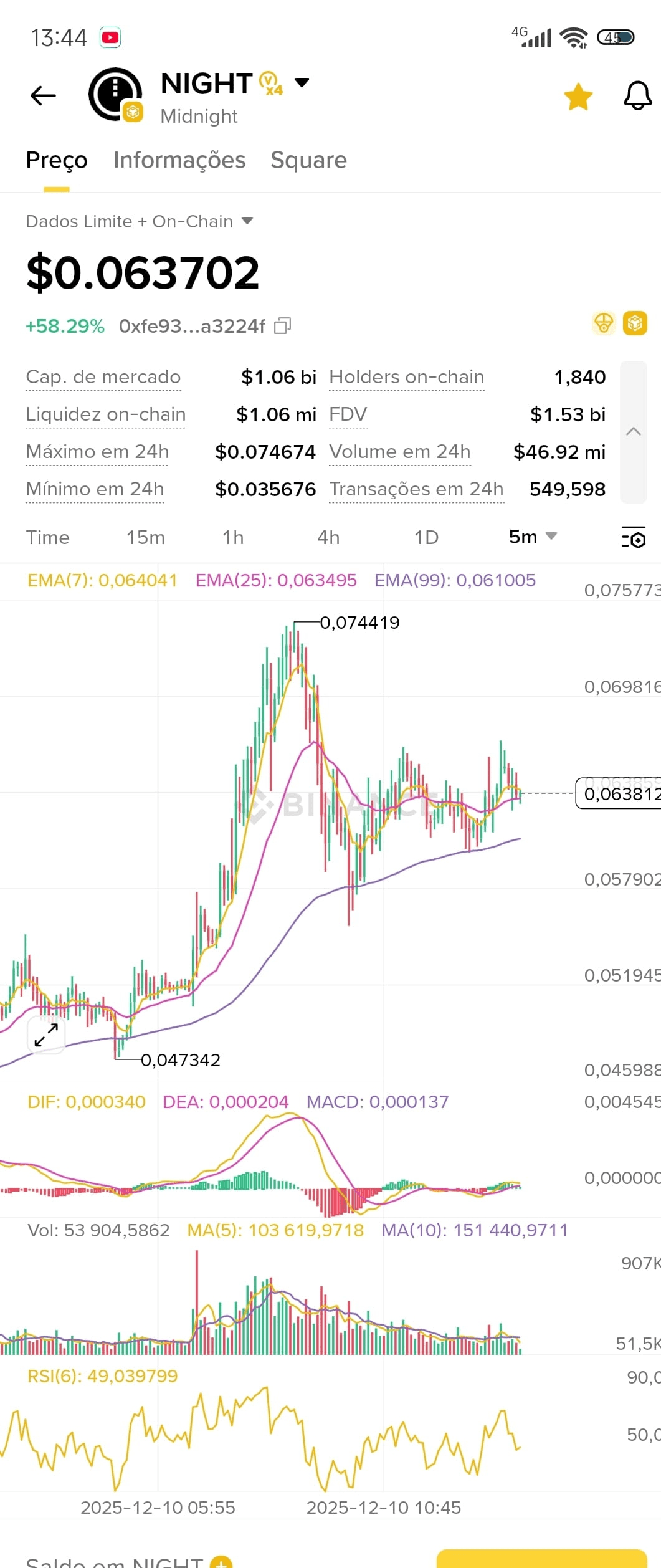Tap the FDV info label
The width and height of the screenshot is (661, 1568).
(348, 414)
